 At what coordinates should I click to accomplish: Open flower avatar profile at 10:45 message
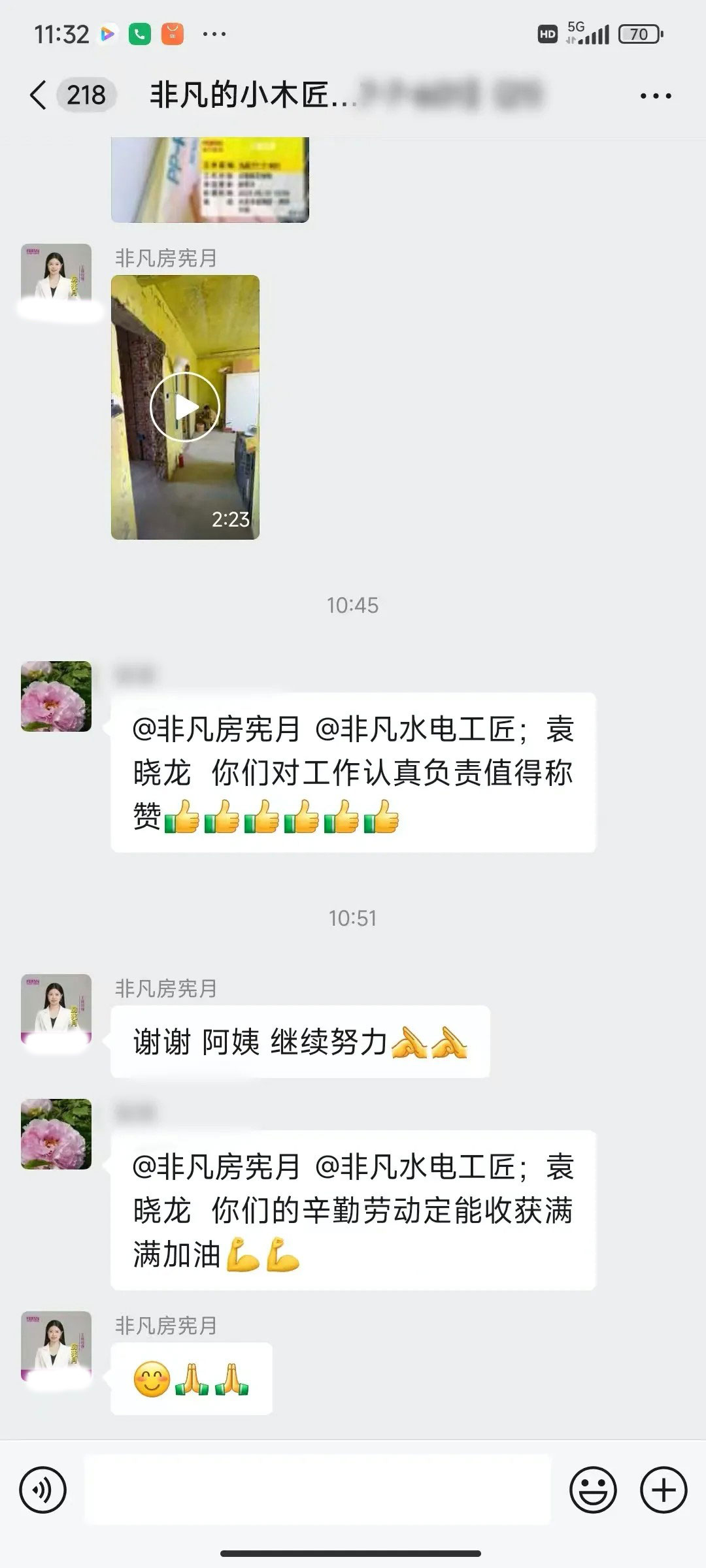56,696
